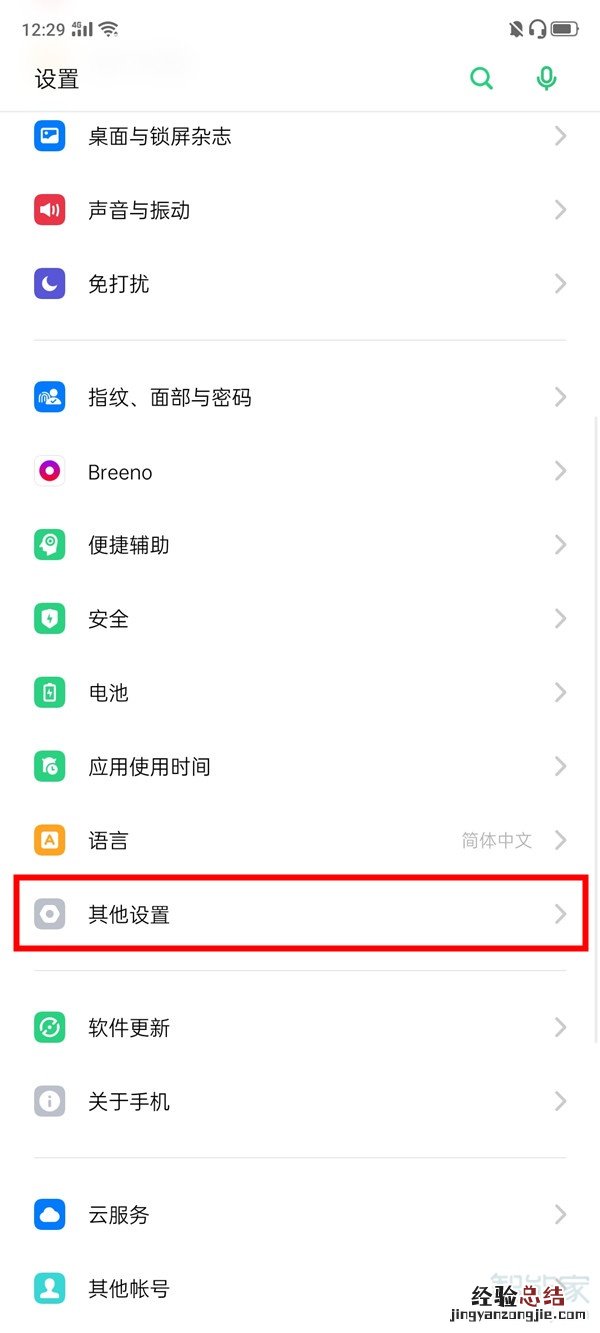Select 便捷辅助 row

coord(300,545)
